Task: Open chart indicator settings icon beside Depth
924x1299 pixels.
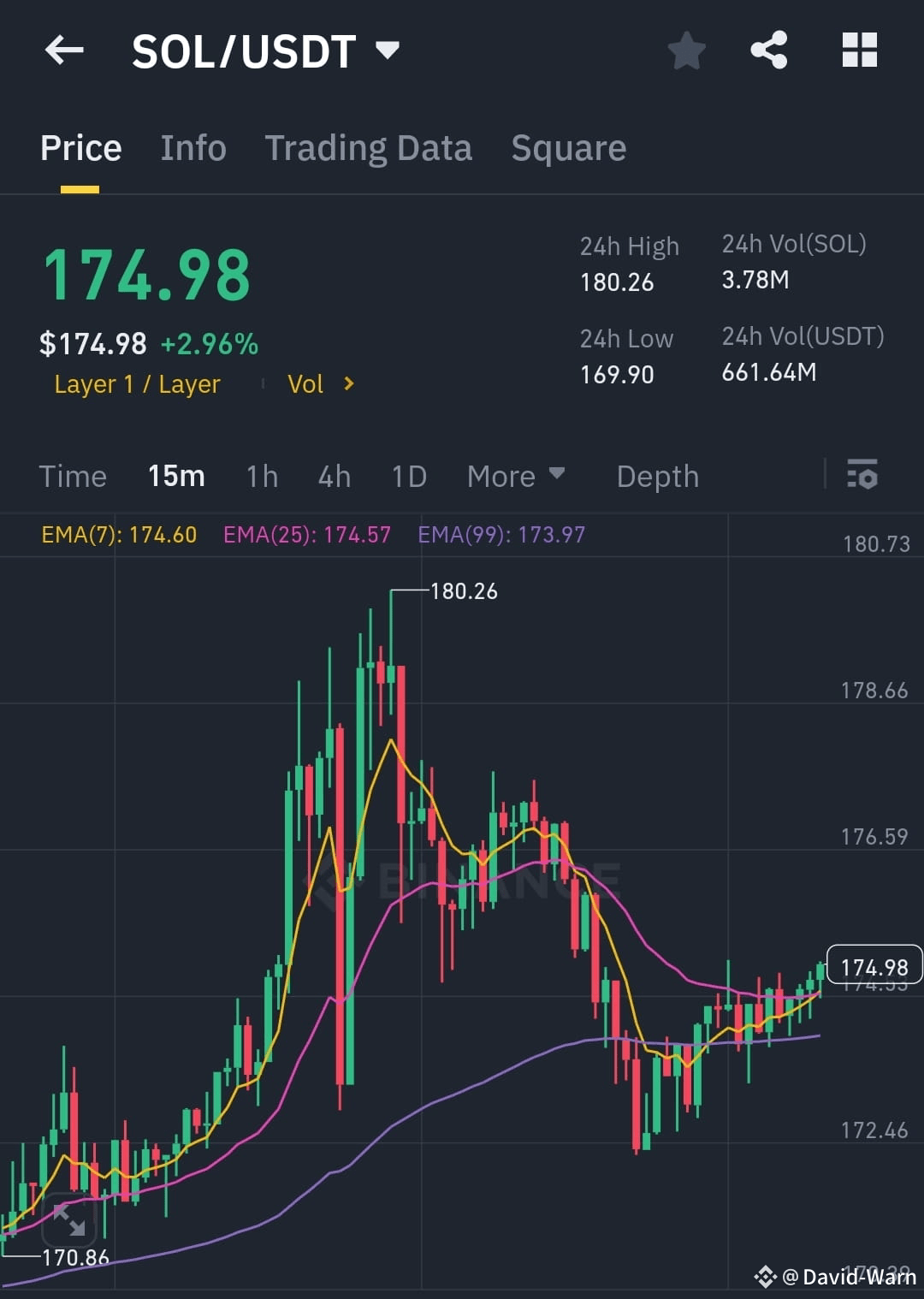Action: pyautogui.click(x=862, y=476)
